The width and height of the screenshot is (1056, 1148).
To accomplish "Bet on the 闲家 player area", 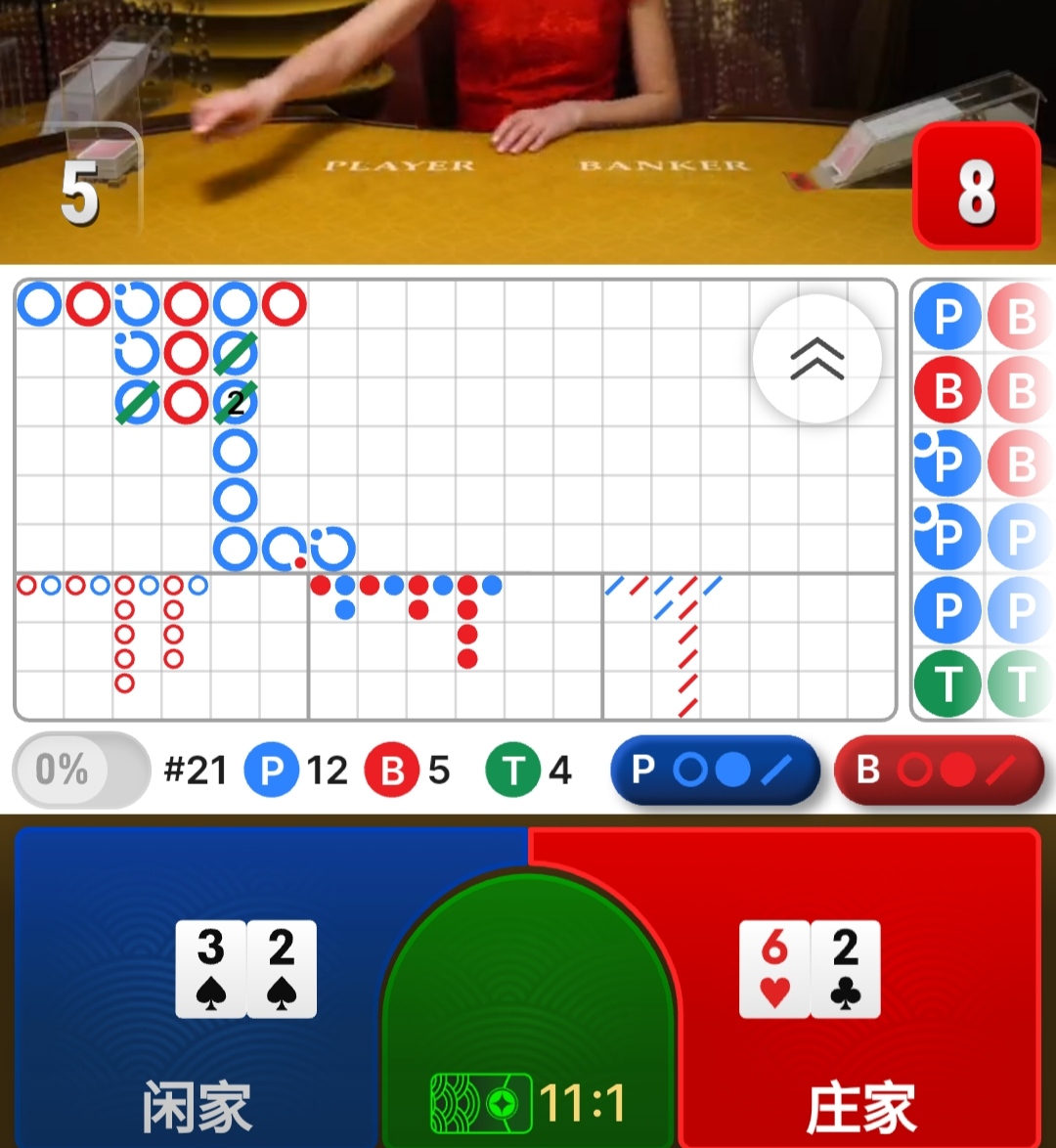I will click(196, 988).
